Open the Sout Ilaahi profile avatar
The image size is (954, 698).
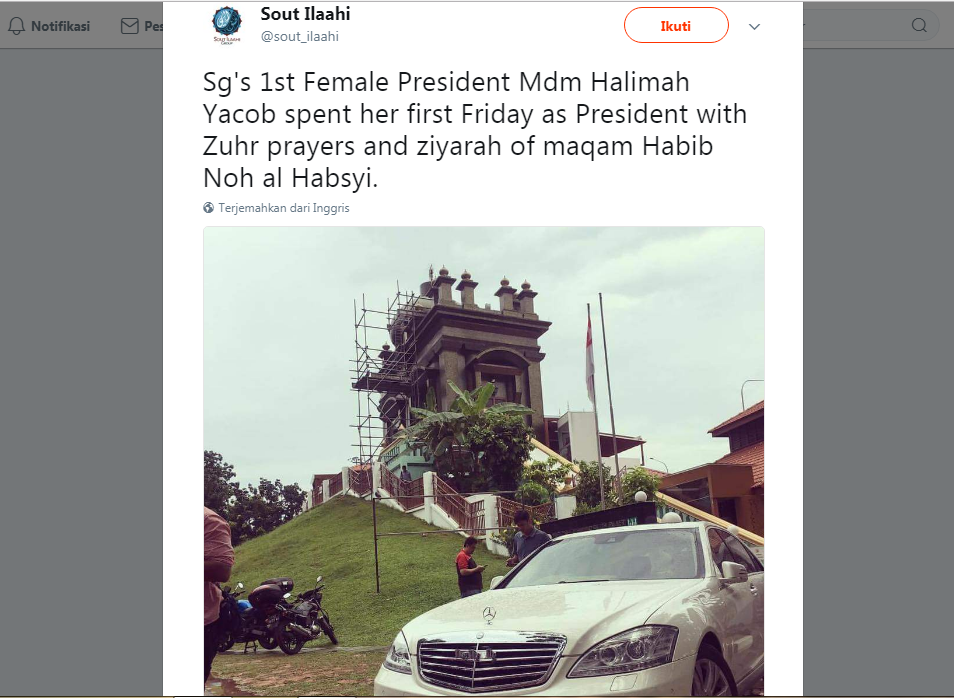coord(227,24)
